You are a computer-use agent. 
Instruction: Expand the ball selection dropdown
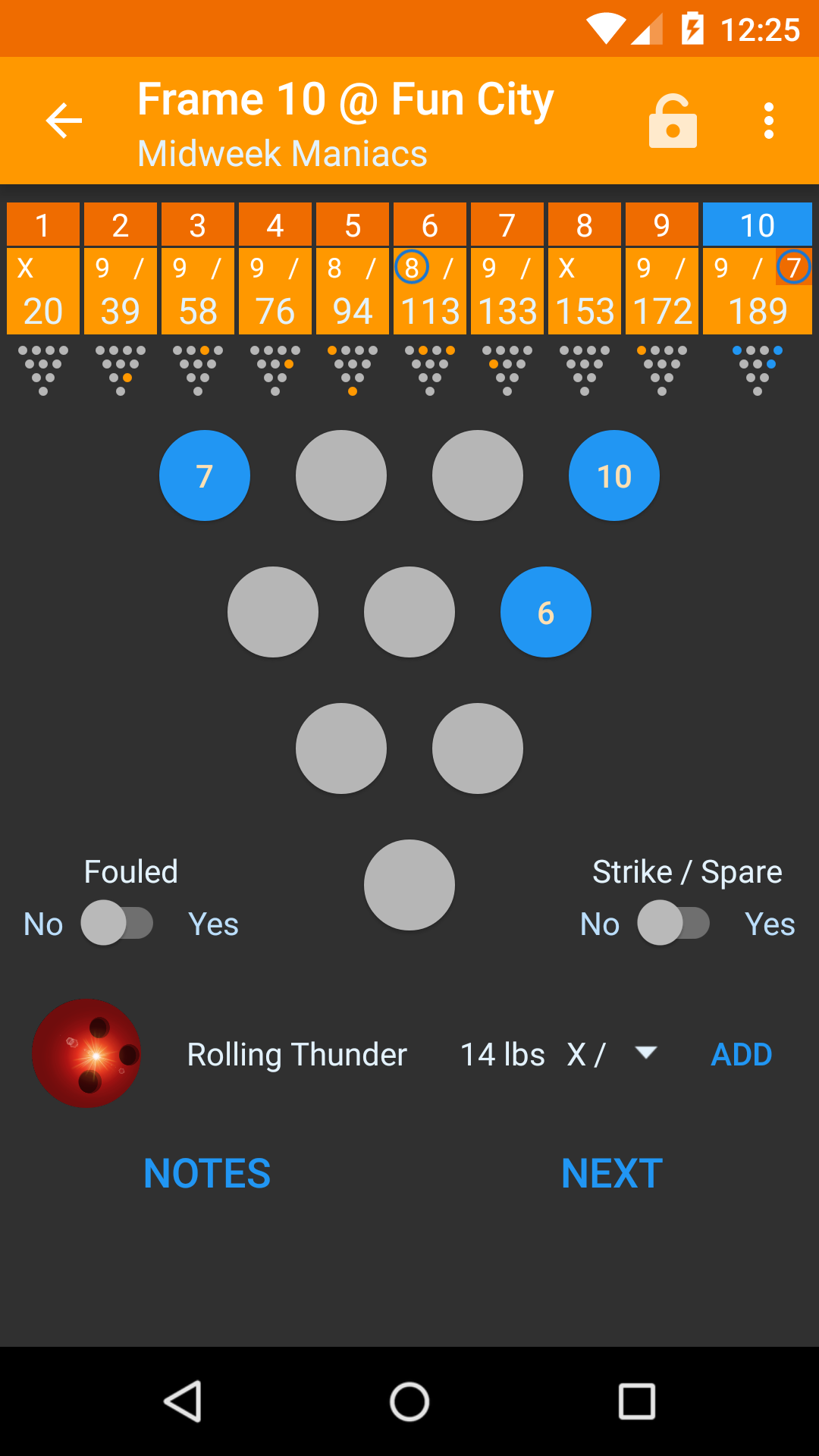pos(645,1053)
